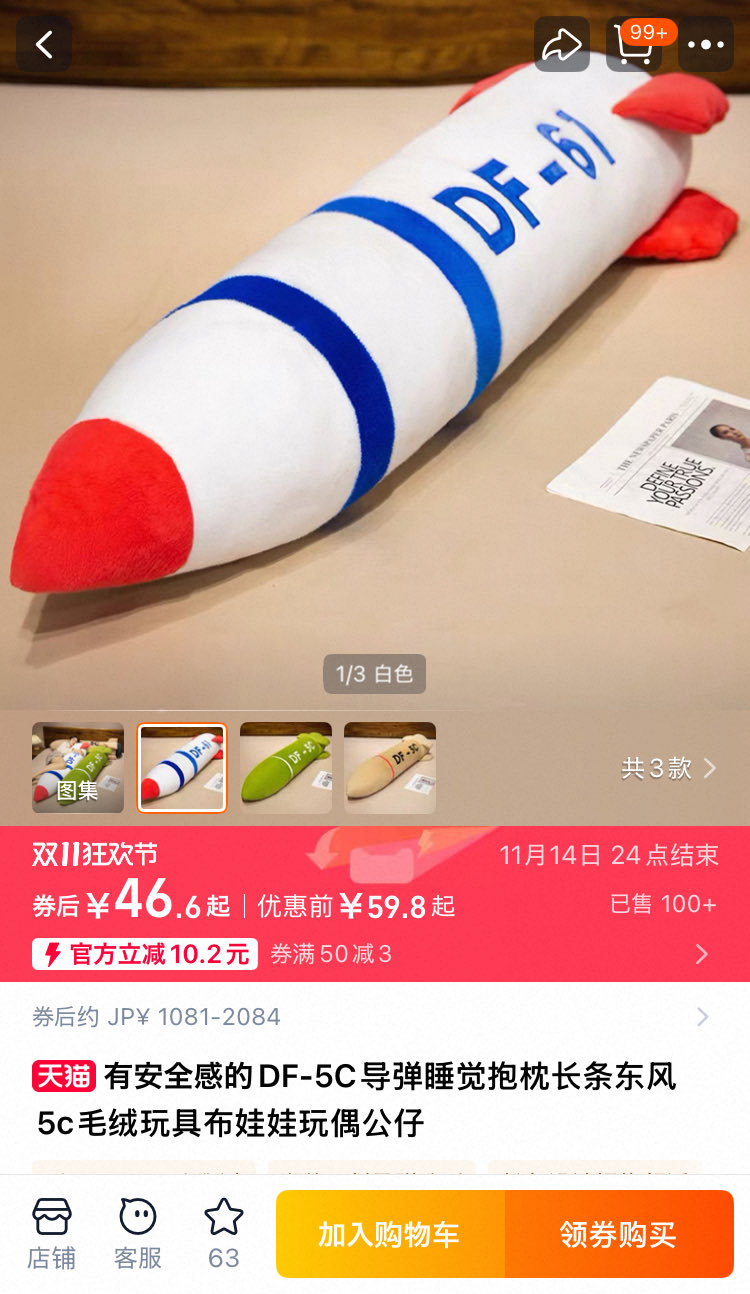Select the green missile variant thumbnail
Image resolution: width=750 pixels, height=1294 pixels.
pyautogui.click(x=286, y=767)
